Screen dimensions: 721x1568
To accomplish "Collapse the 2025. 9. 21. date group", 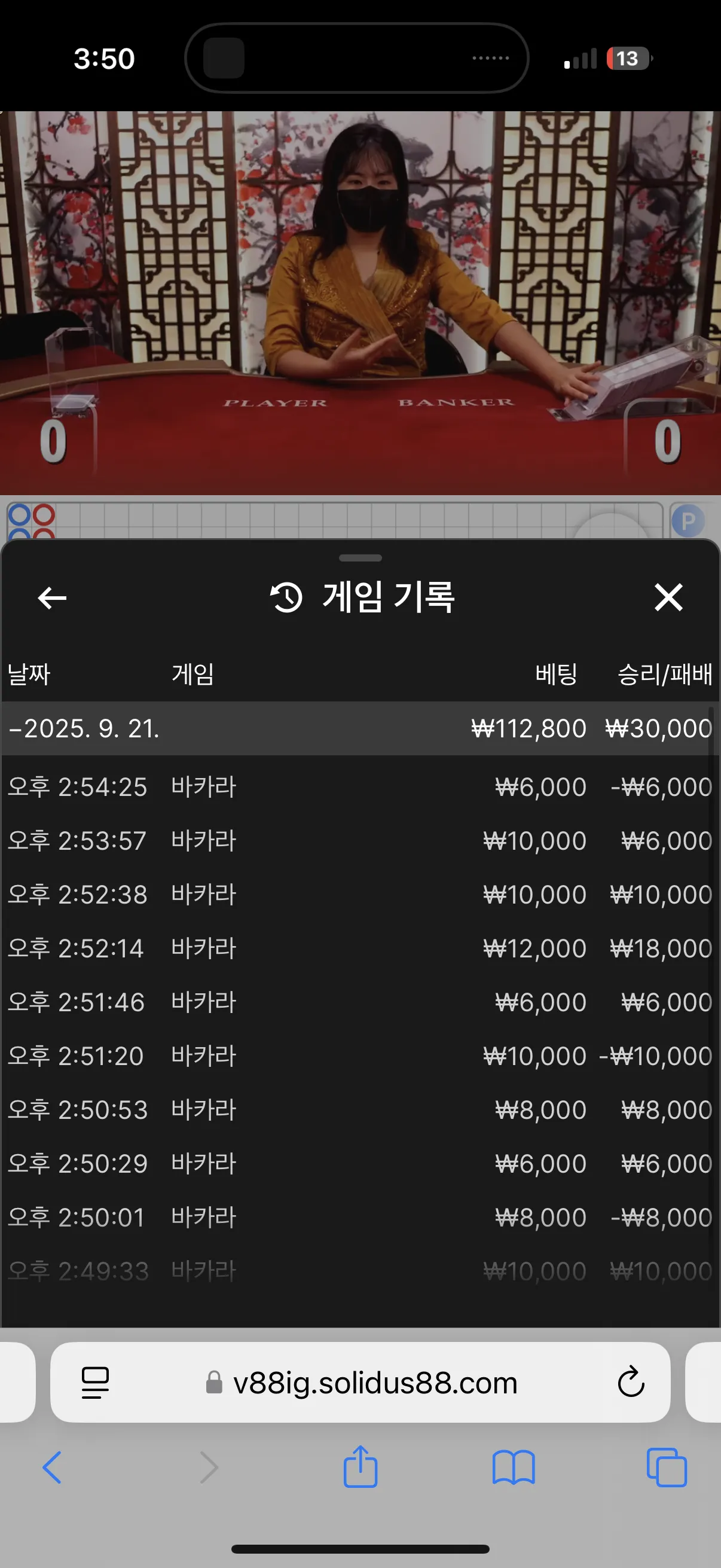I will click(360, 728).
